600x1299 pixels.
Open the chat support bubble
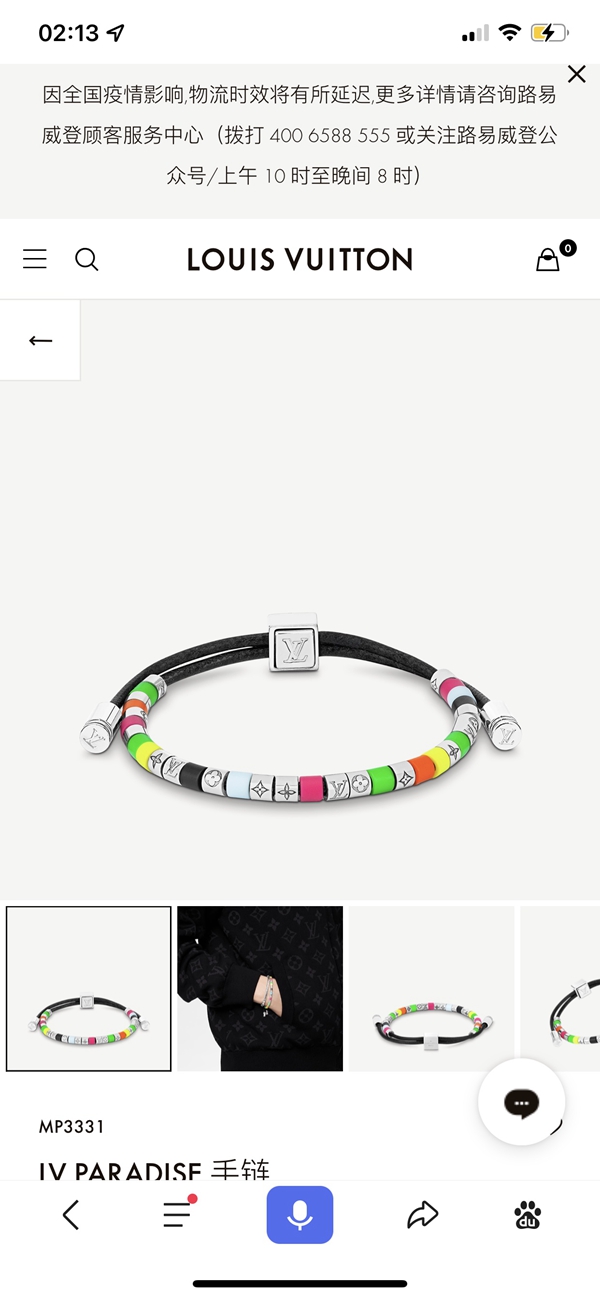pos(521,1103)
